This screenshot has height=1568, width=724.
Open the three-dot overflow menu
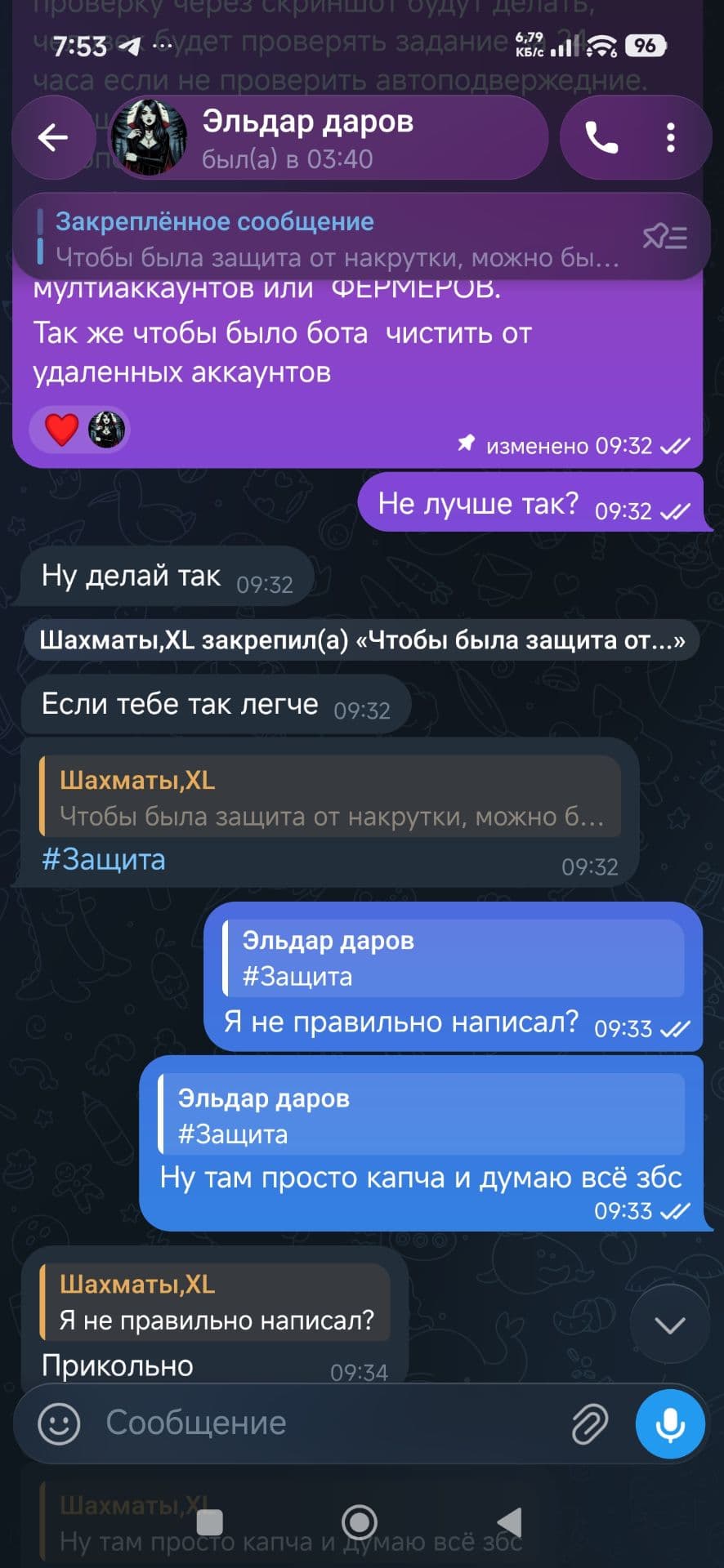click(x=671, y=138)
